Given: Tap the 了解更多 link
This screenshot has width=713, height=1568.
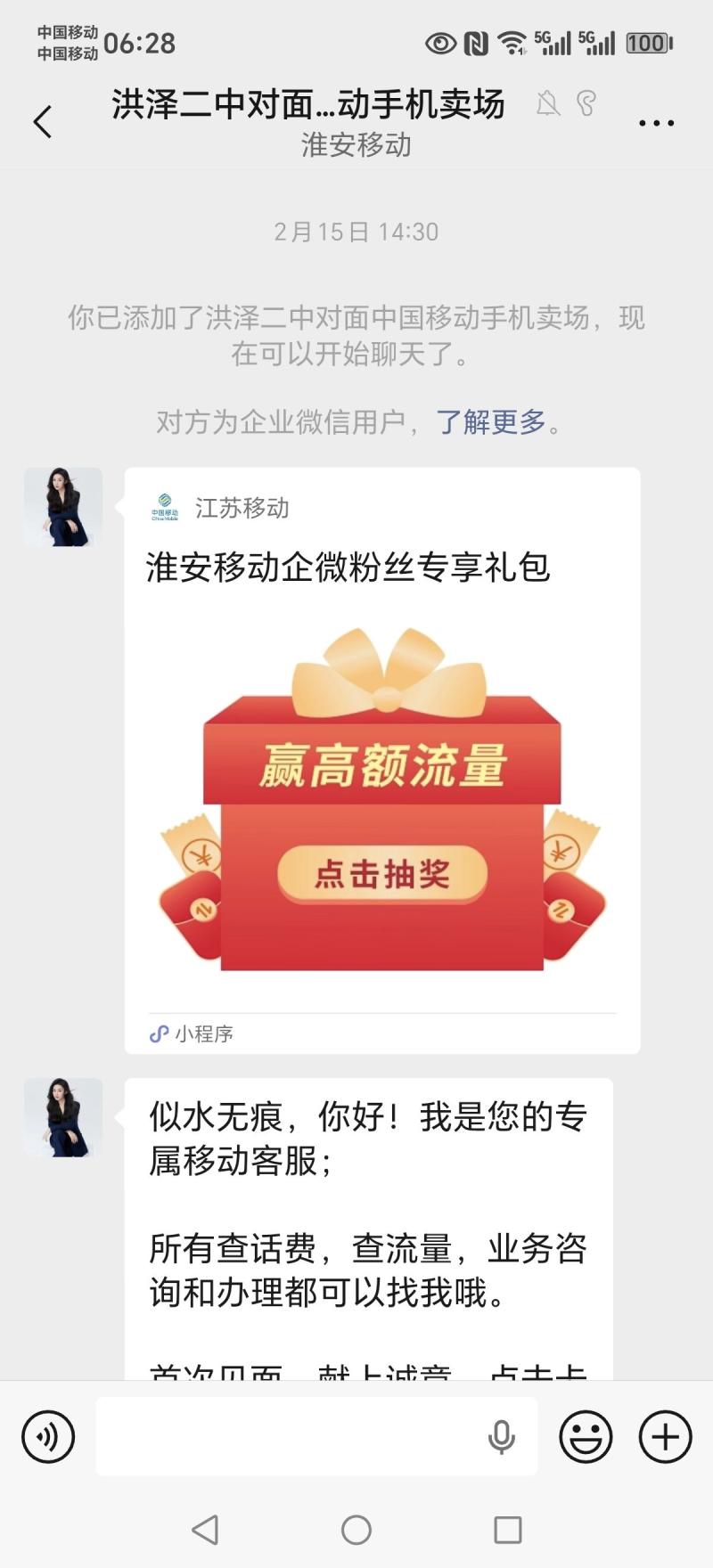Looking at the screenshot, I should click(490, 421).
